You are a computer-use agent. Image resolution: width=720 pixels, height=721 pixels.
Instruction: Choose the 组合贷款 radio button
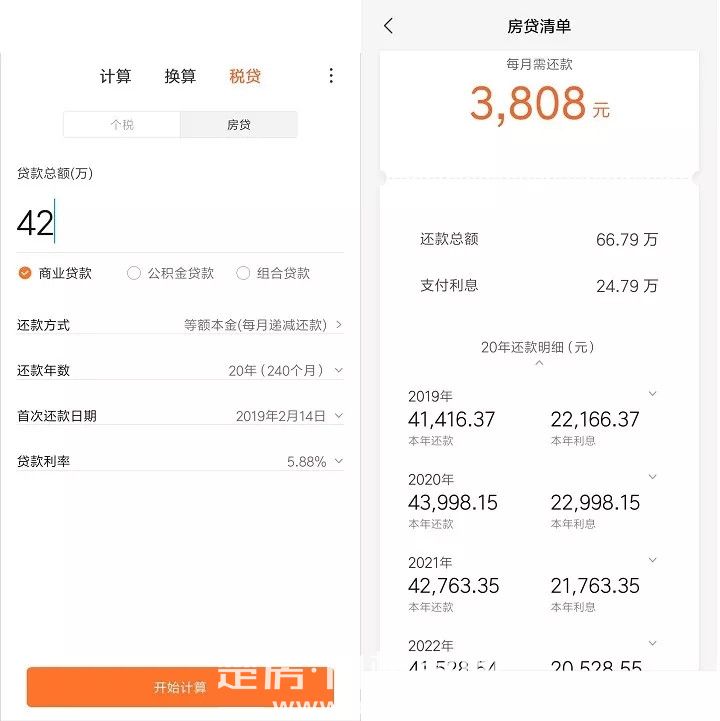pos(273,273)
